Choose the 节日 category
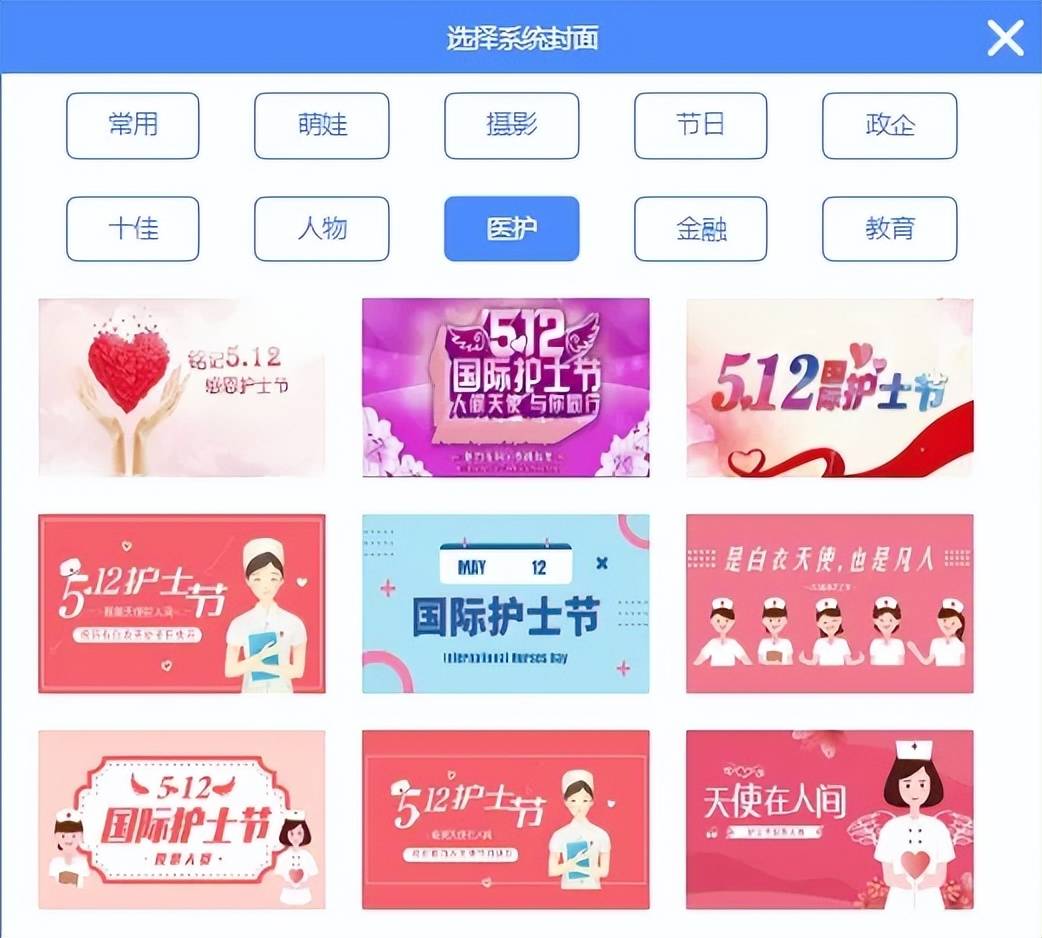Image resolution: width=1042 pixels, height=938 pixels. tap(700, 126)
